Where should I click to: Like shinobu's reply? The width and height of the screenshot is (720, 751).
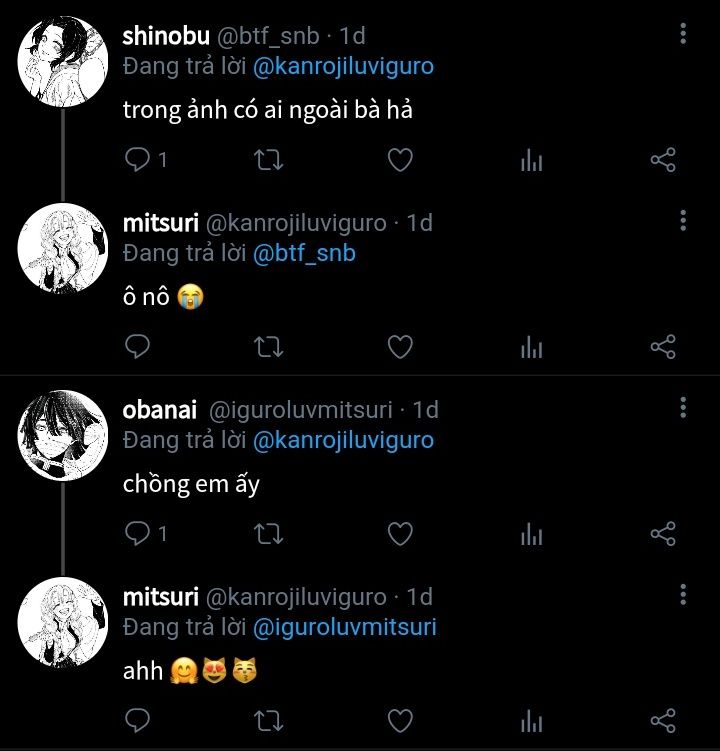(x=400, y=160)
